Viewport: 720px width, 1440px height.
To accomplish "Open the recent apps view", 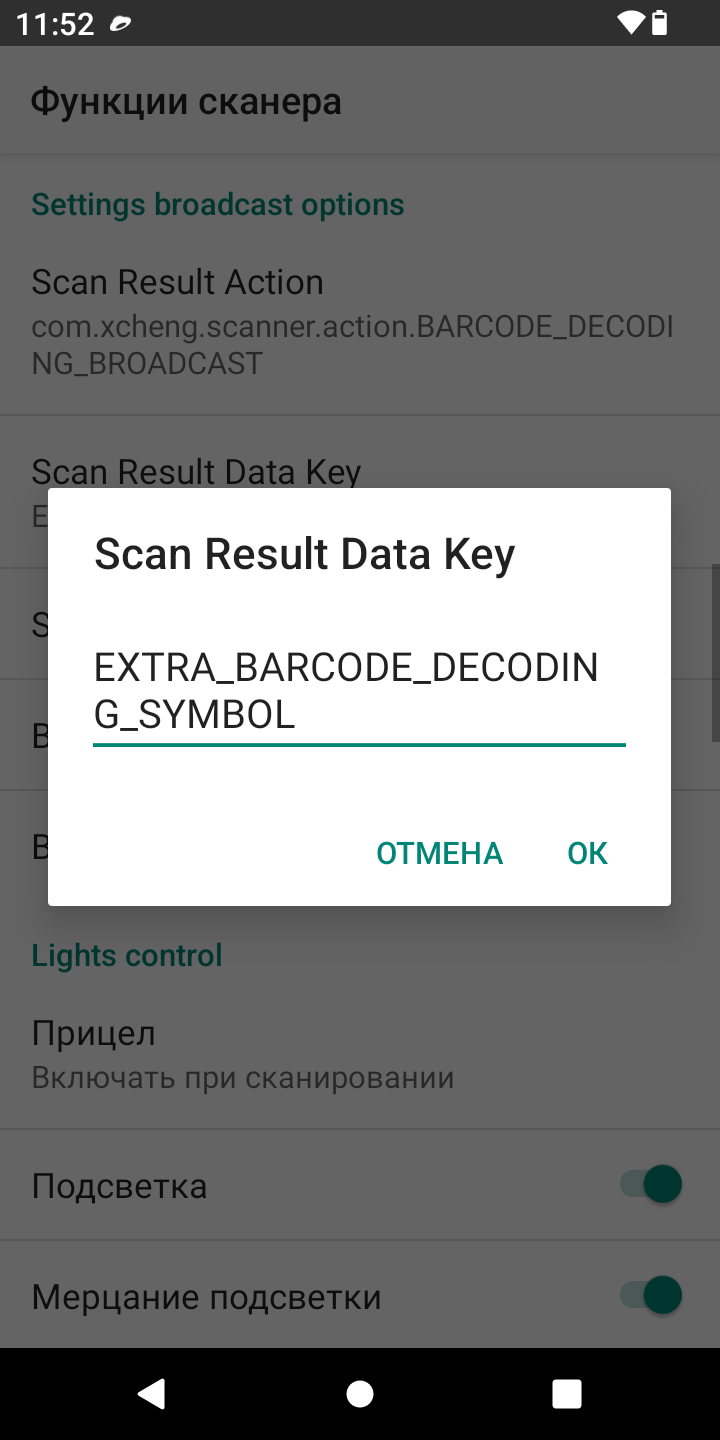I will tap(567, 1394).
